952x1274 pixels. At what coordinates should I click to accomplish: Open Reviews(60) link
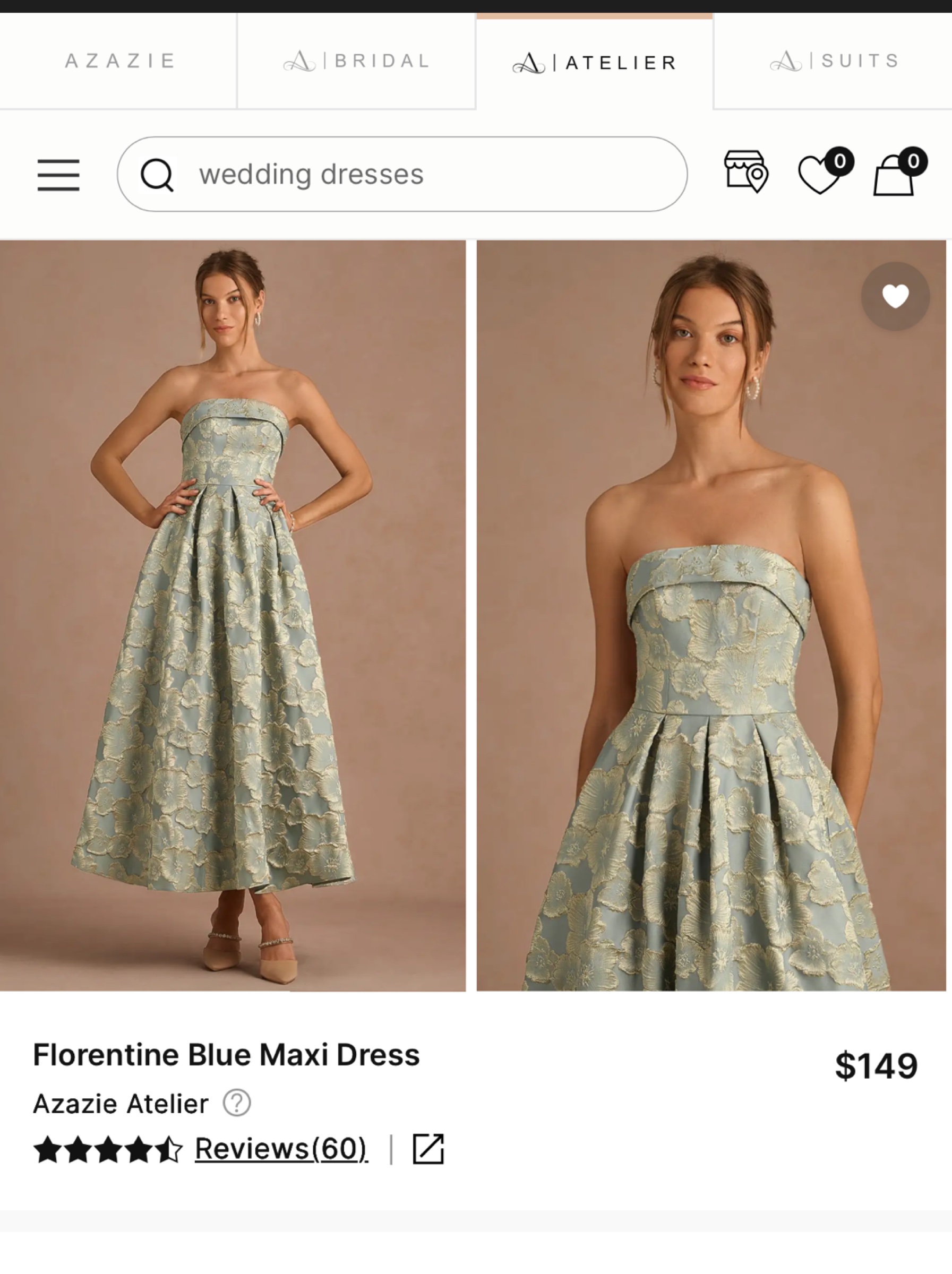point(281,1149)
